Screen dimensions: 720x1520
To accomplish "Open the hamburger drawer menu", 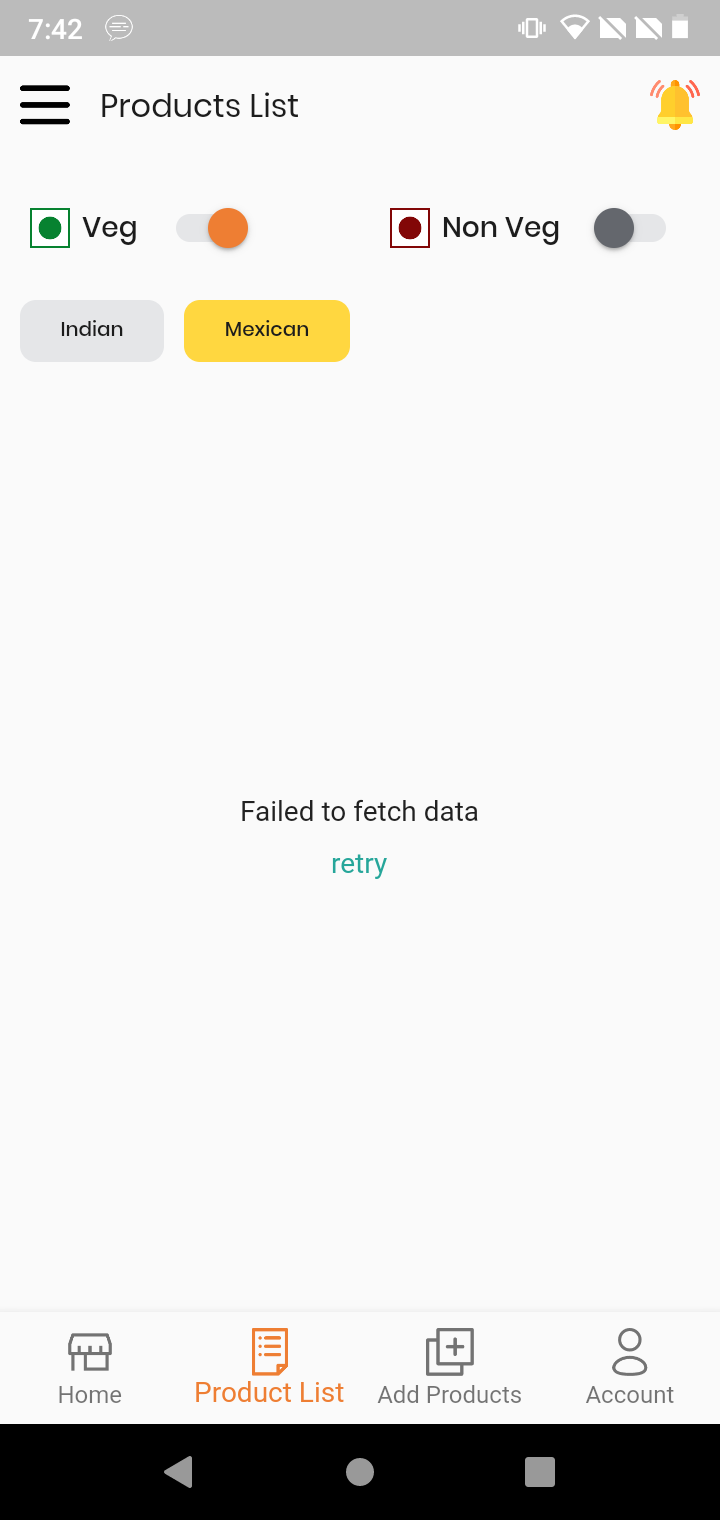I will (x=45, y=105).
